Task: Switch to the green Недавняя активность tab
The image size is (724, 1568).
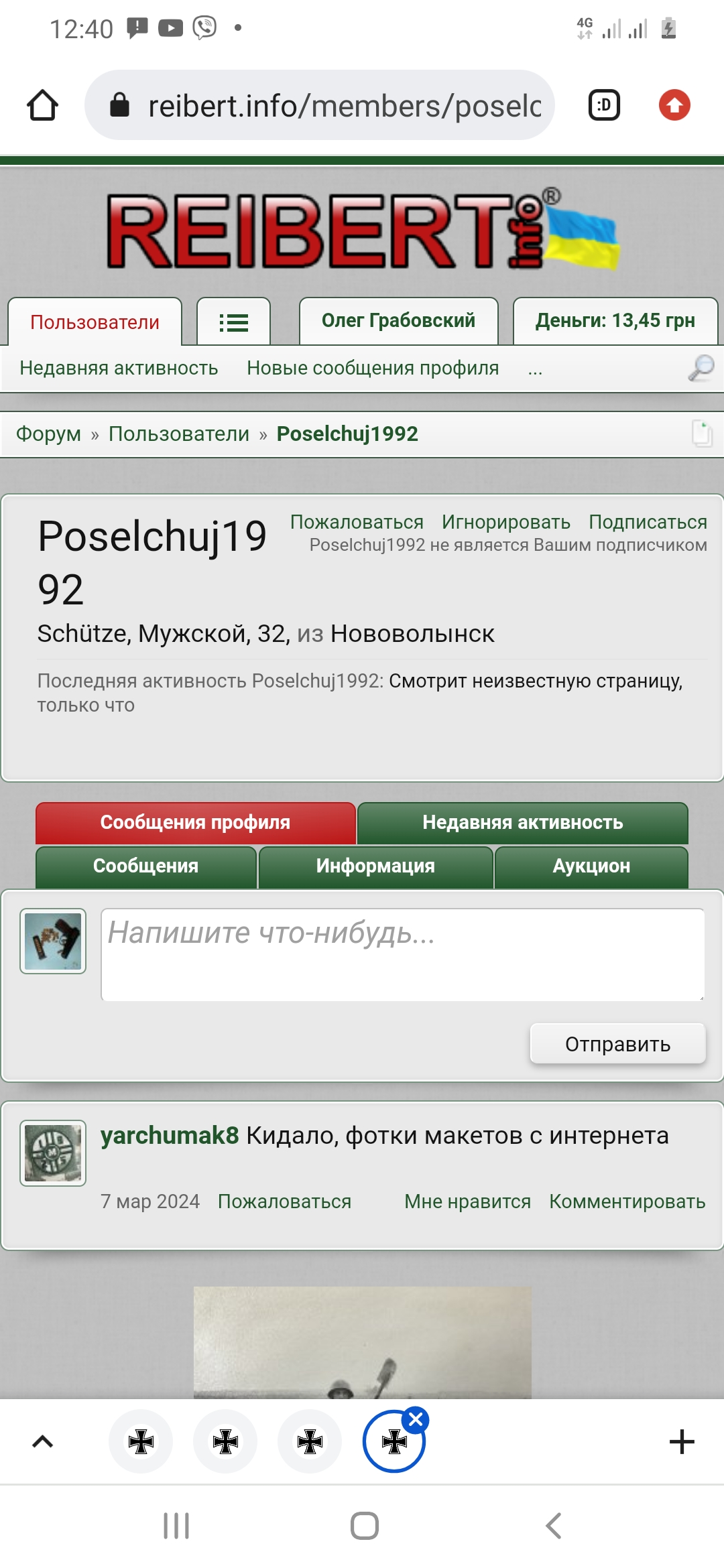Action: point(522,823)
